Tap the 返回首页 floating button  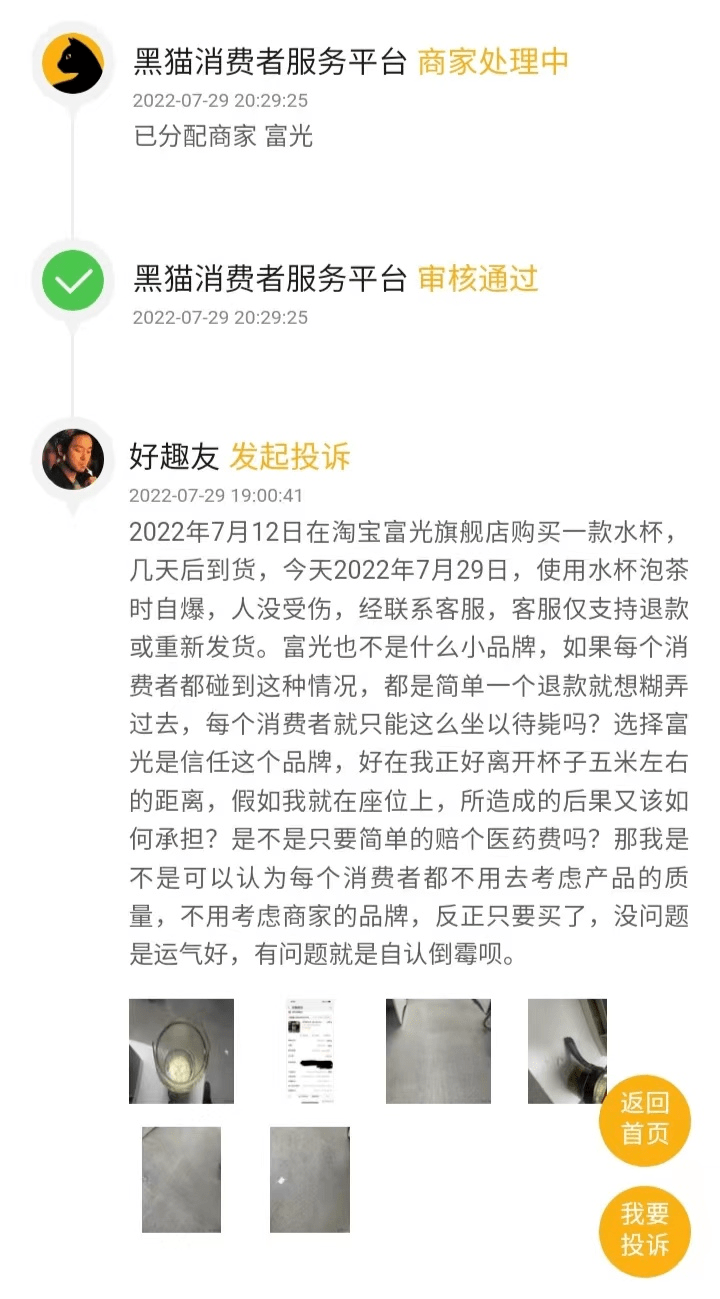(645, 1119)
